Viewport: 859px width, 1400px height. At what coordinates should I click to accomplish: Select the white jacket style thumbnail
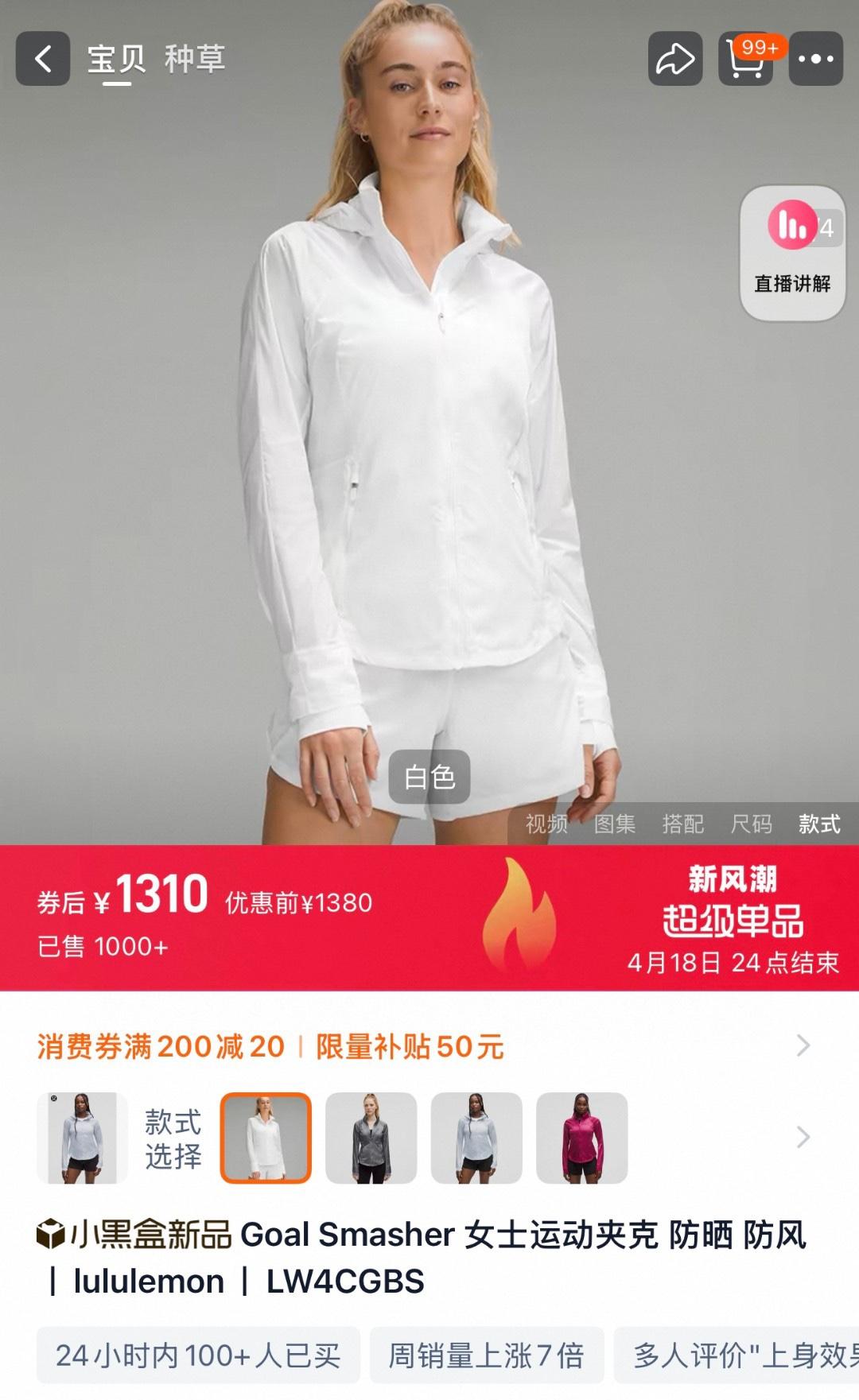coord(266,1138)
